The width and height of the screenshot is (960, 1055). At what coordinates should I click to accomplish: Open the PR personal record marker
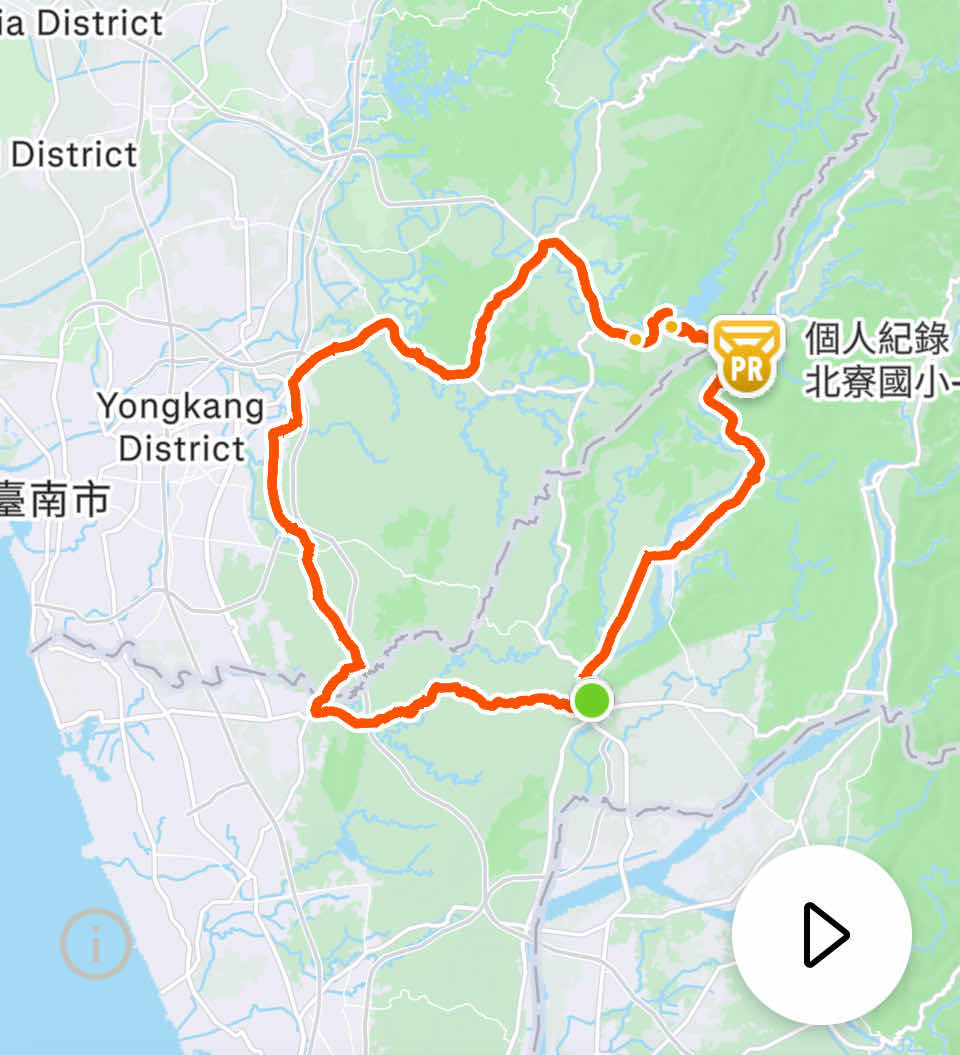point(744,357)
